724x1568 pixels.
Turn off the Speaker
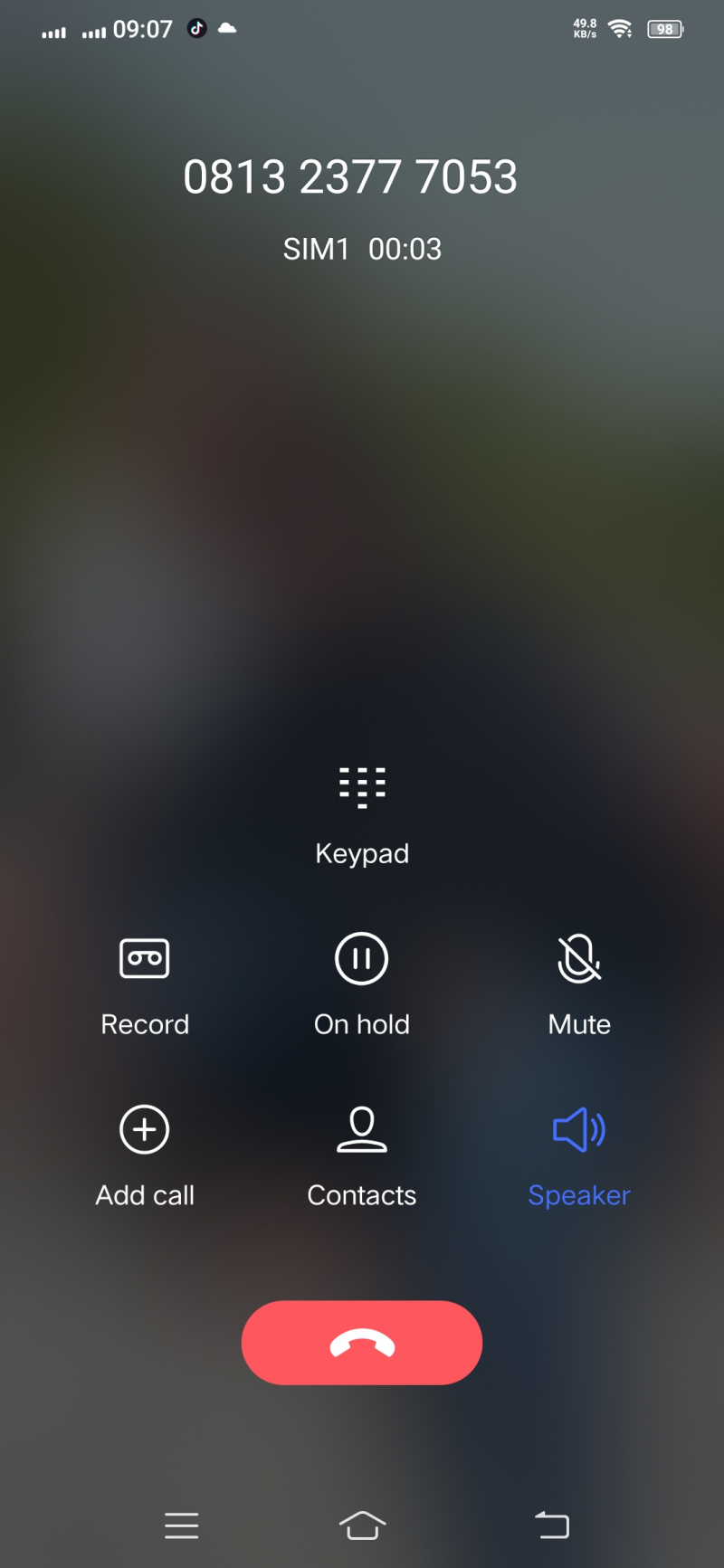(x=579, y=1130)
